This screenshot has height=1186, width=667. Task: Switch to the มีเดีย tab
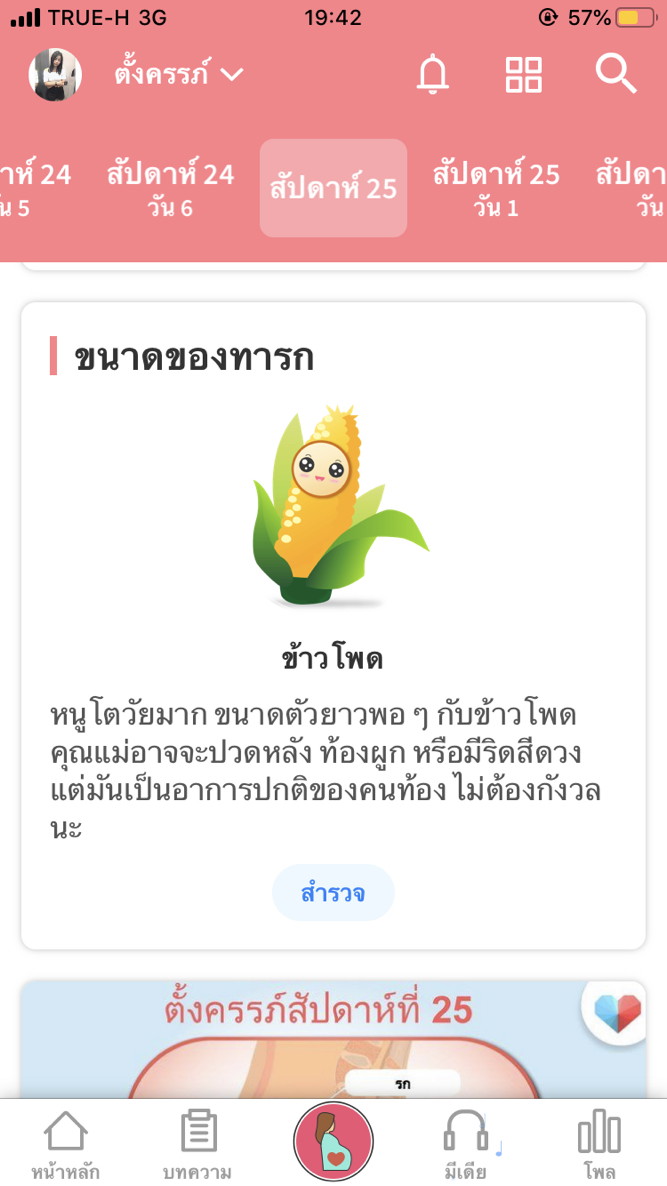tap(466, 1144)
